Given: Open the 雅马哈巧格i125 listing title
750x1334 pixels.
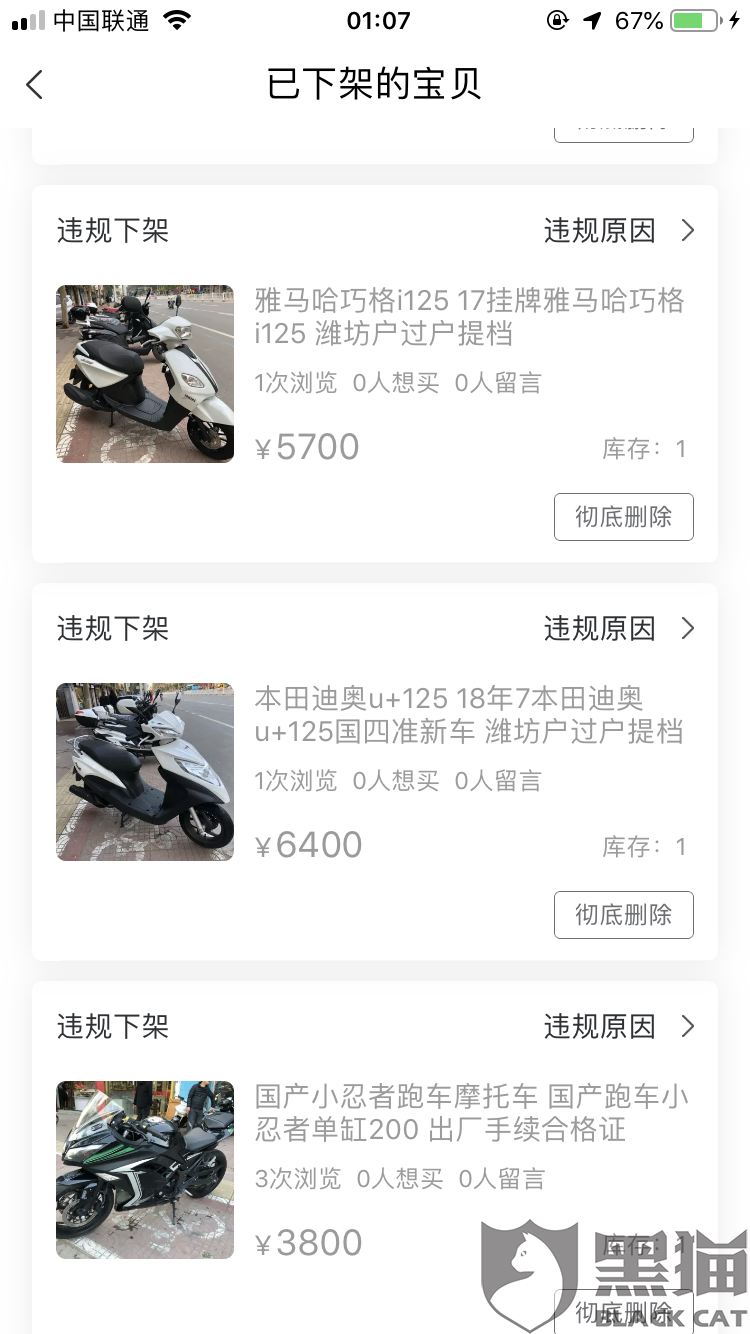Looking at the screenshot, I should 470,316.
